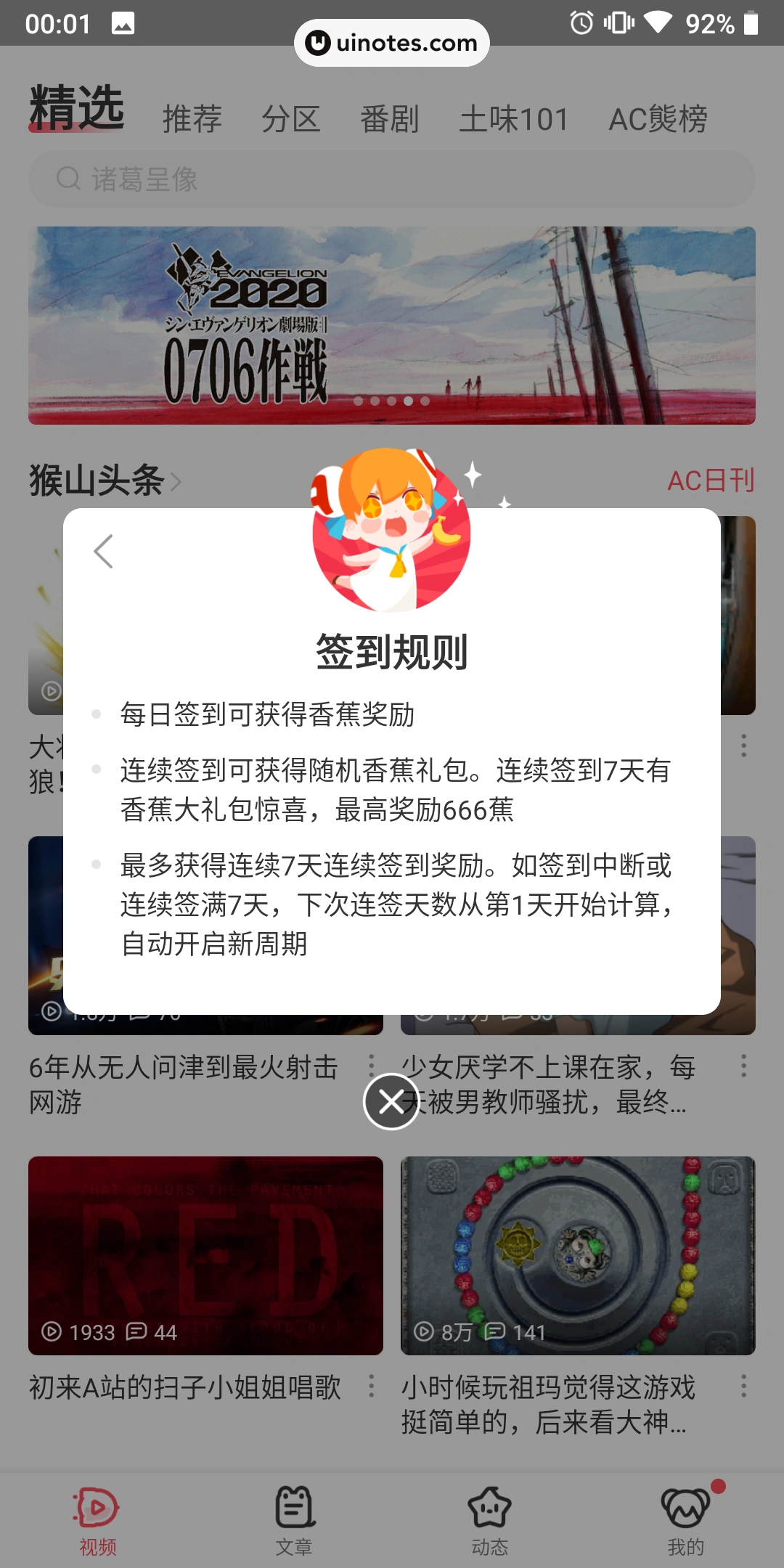Tap the 诸葛呈像 search box

(x=392, y=179)
